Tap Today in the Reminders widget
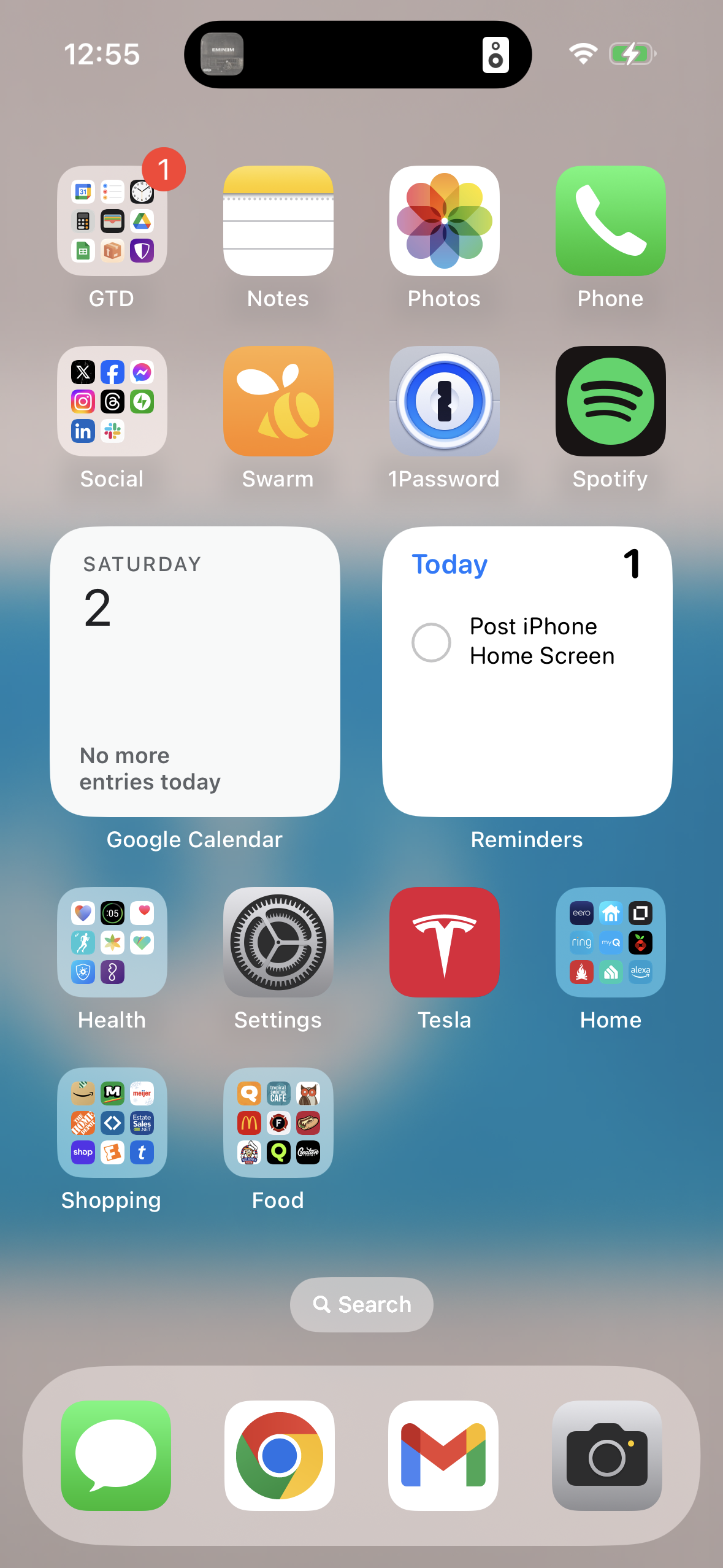 coord(449,564)
